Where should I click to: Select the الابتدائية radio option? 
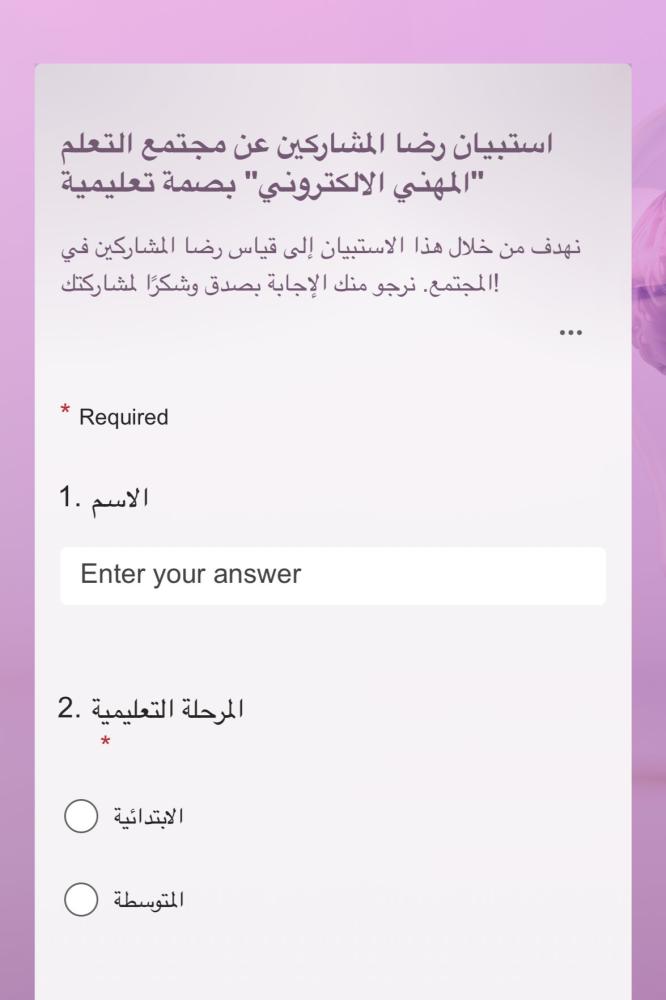point(81,816)
